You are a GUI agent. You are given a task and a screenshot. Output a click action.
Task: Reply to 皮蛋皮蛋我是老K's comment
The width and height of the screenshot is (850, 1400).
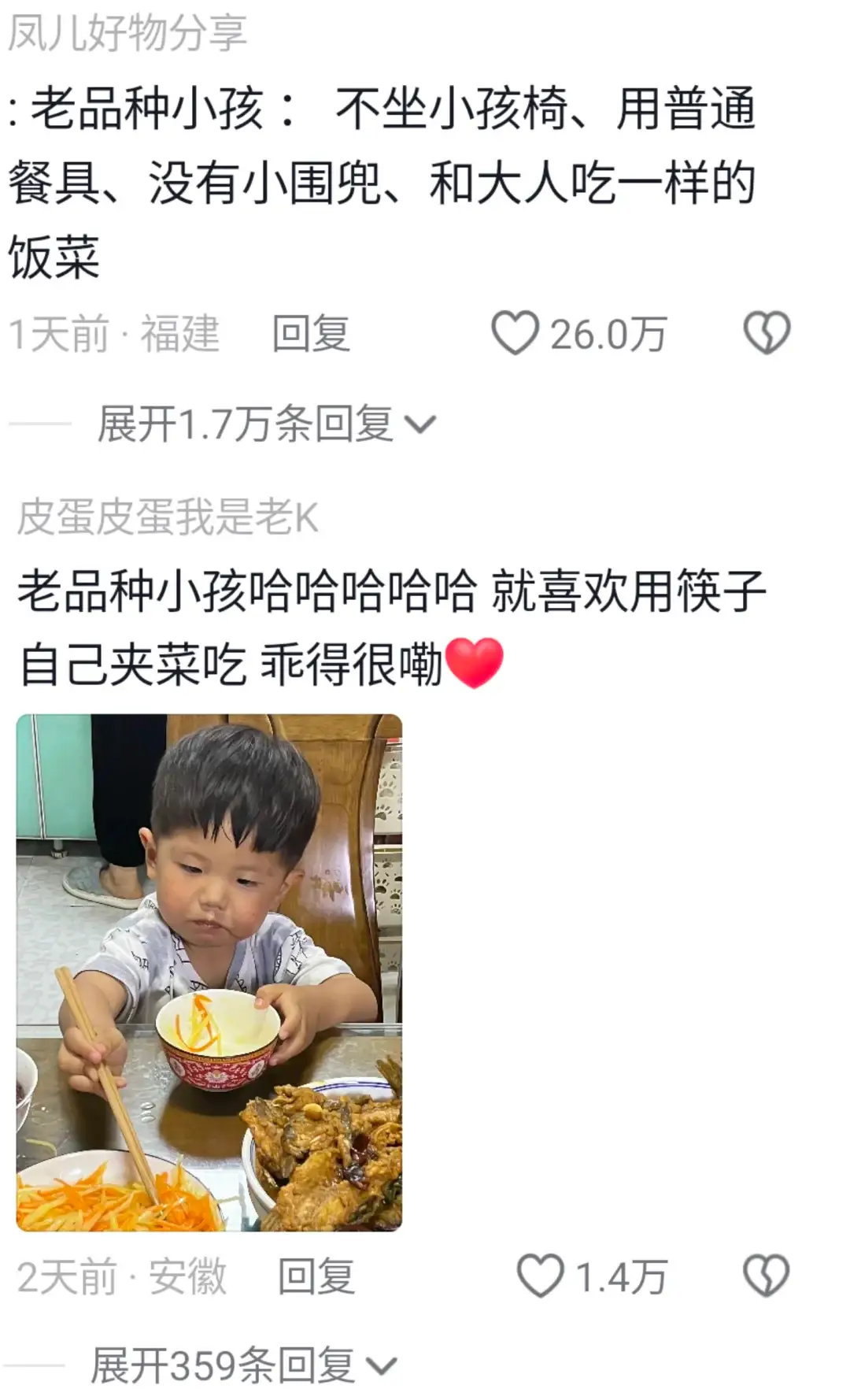(316, 1276)
